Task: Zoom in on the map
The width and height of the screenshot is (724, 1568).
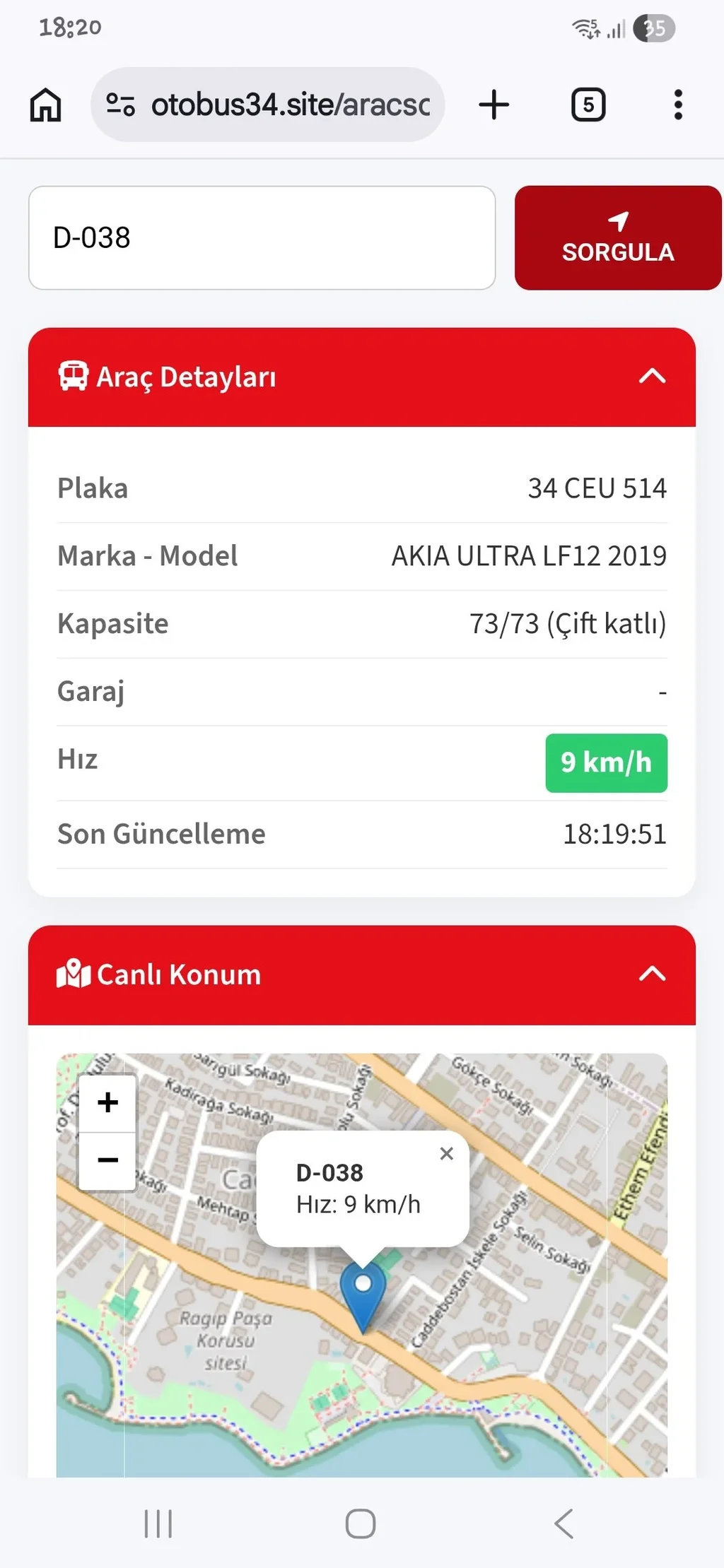Action: point(107,1103)
